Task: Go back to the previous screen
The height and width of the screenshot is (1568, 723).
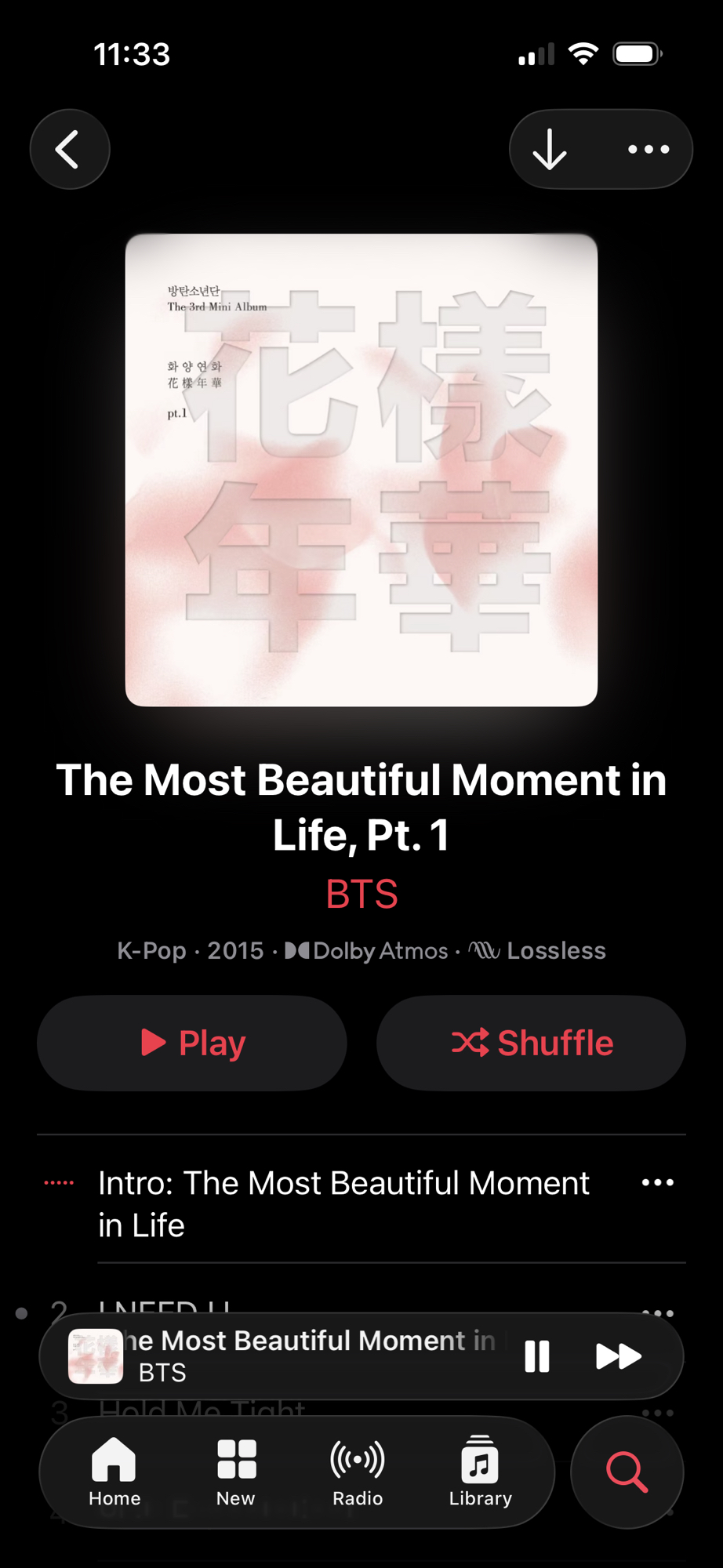Action: pos(70,149)
